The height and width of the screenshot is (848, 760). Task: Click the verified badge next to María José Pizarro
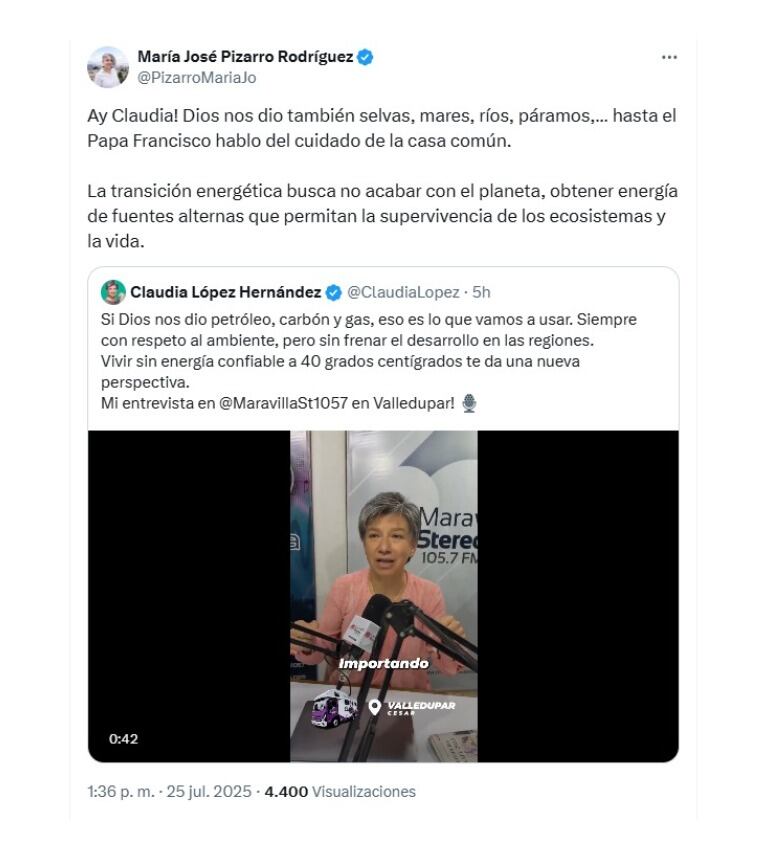click(x=365, y=58)
